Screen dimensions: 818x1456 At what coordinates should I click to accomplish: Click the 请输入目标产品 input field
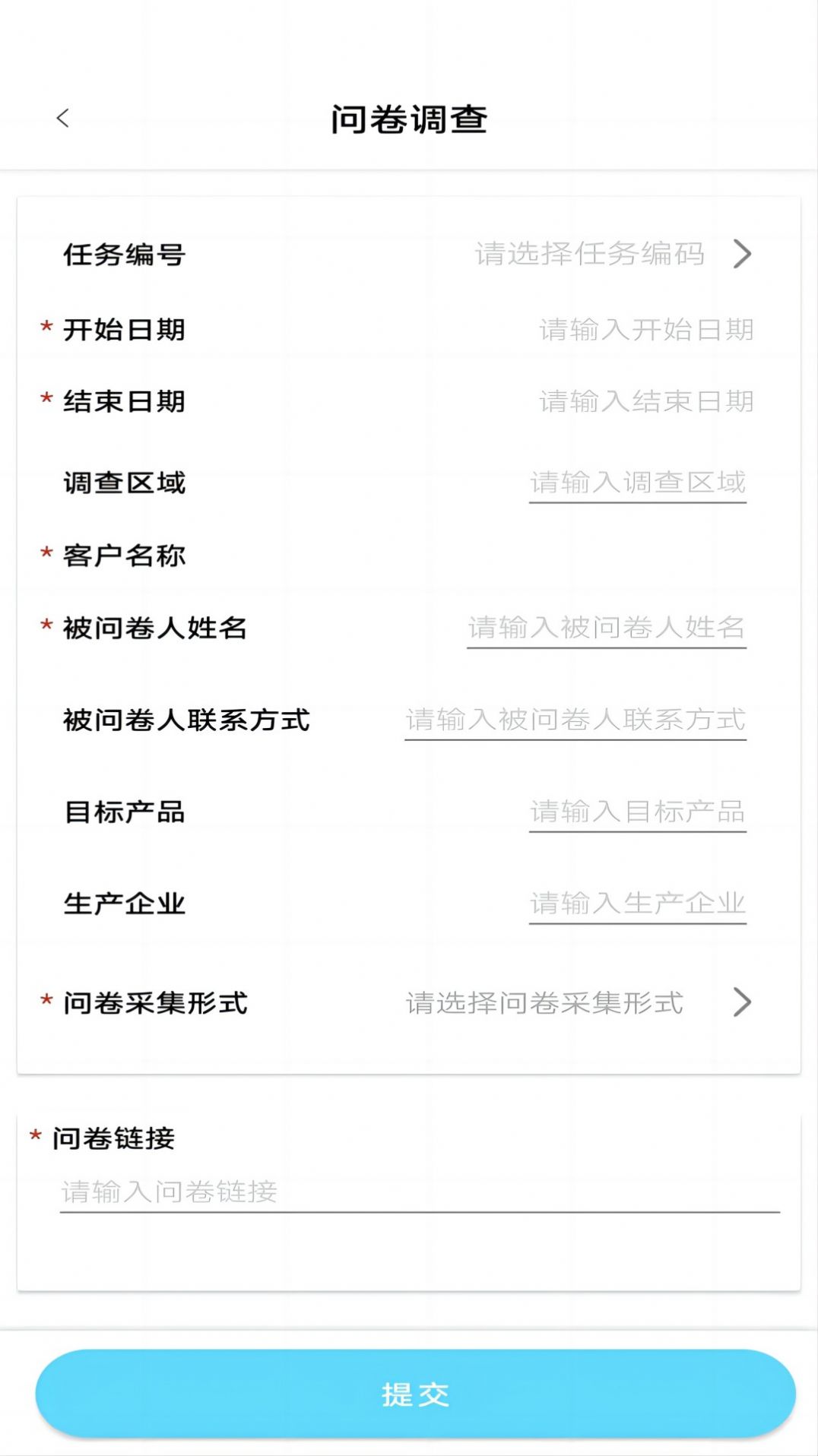639,813
